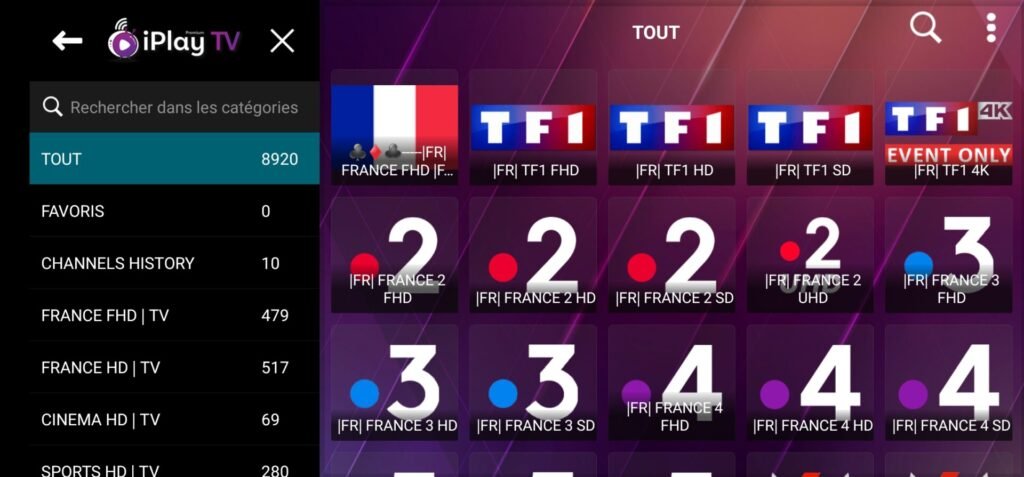This screenshot has width=1024, height=477.
Task: Select the TOUT category
Action: 174,159
